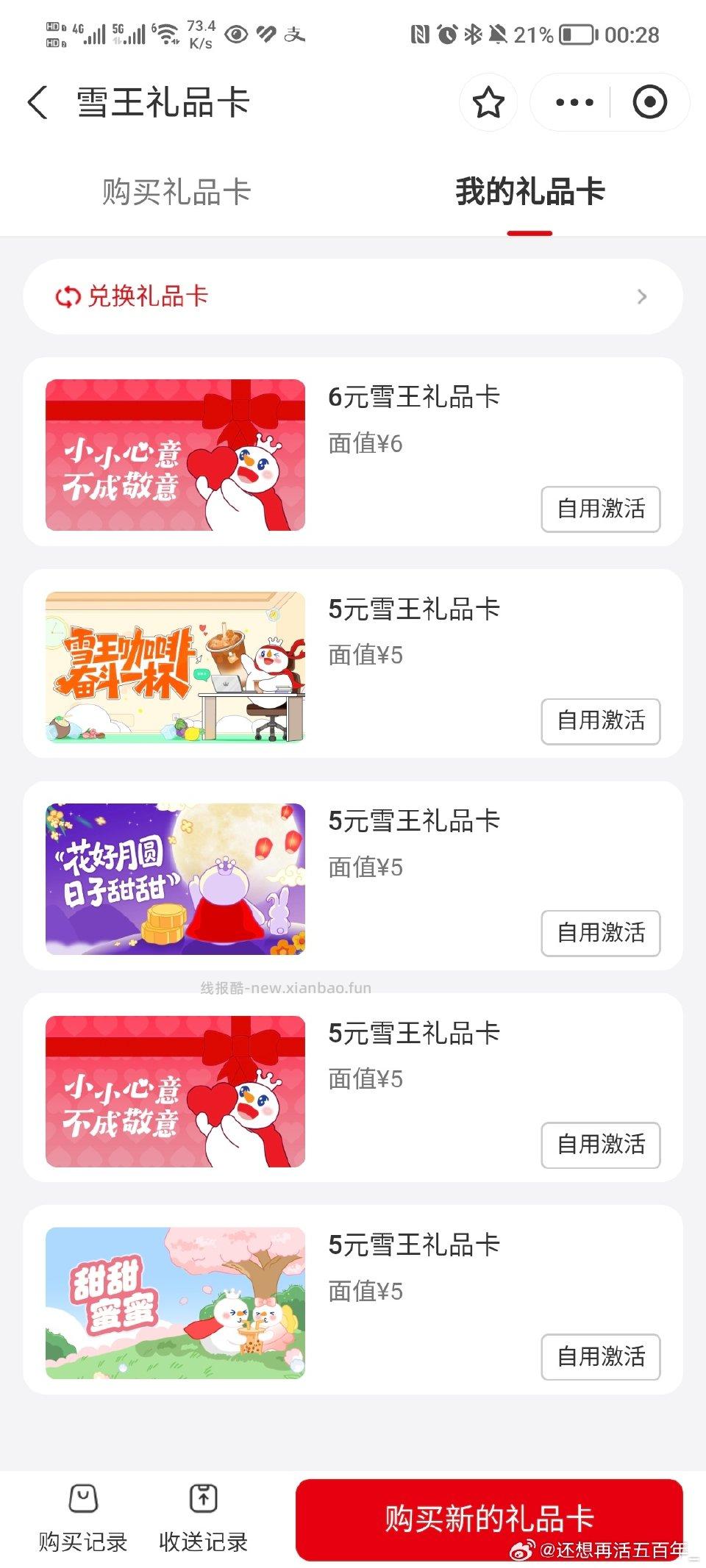Click the refresh icon beside 兑换礼品卡

66,297
